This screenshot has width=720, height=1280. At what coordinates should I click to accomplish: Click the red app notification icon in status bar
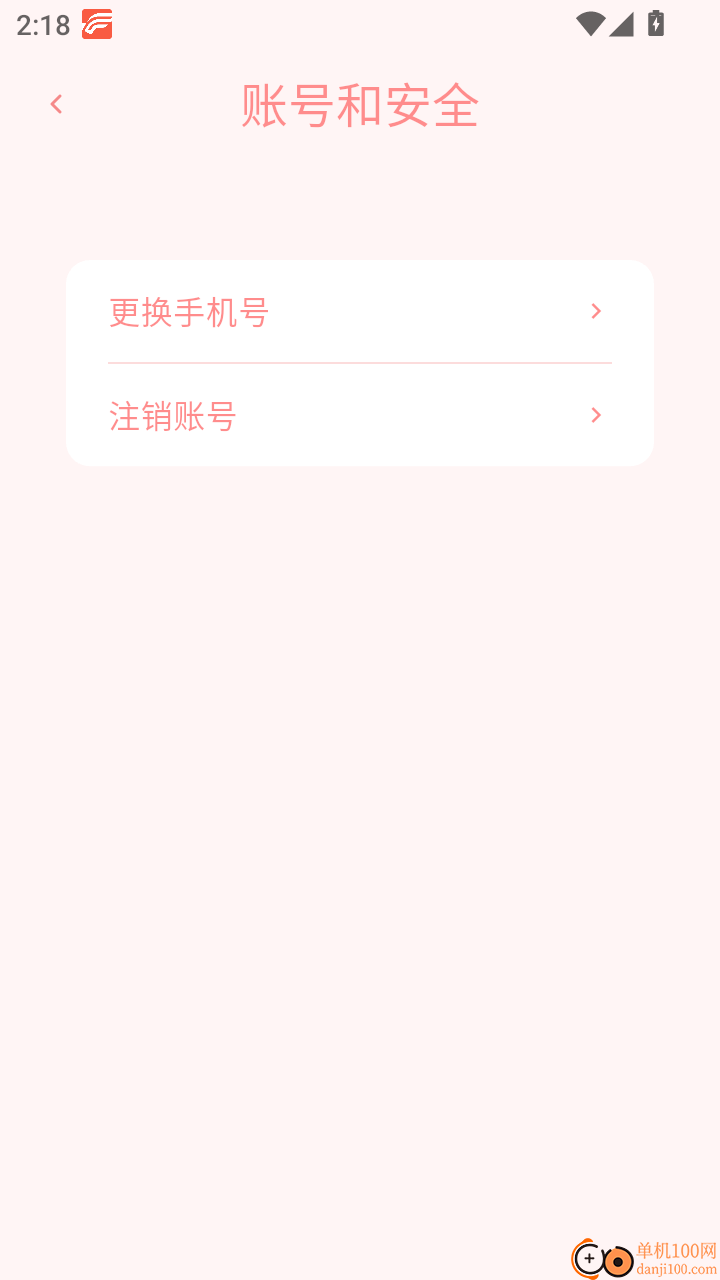coord(95,23)
